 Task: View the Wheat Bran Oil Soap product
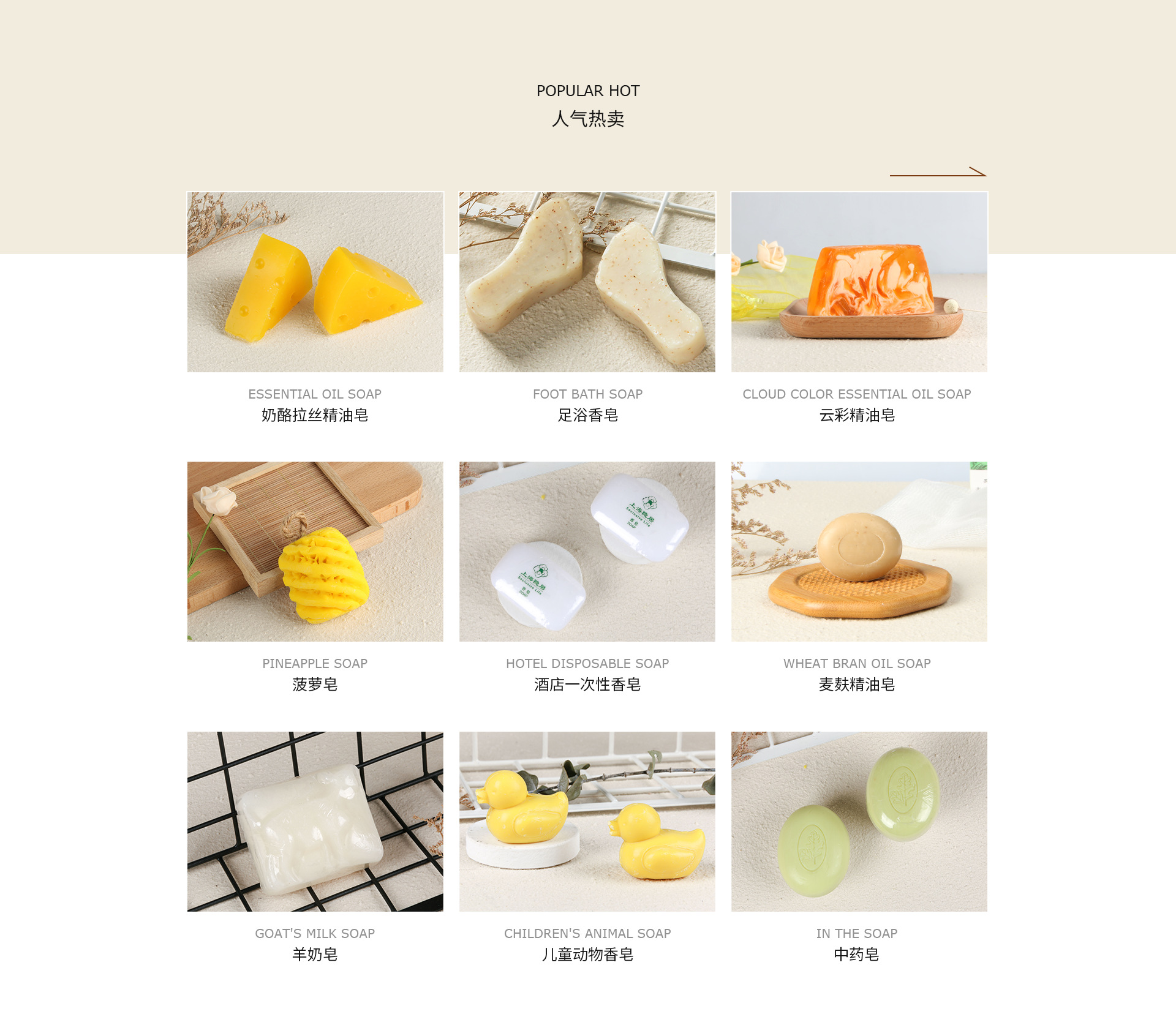(x=859, y=552)
